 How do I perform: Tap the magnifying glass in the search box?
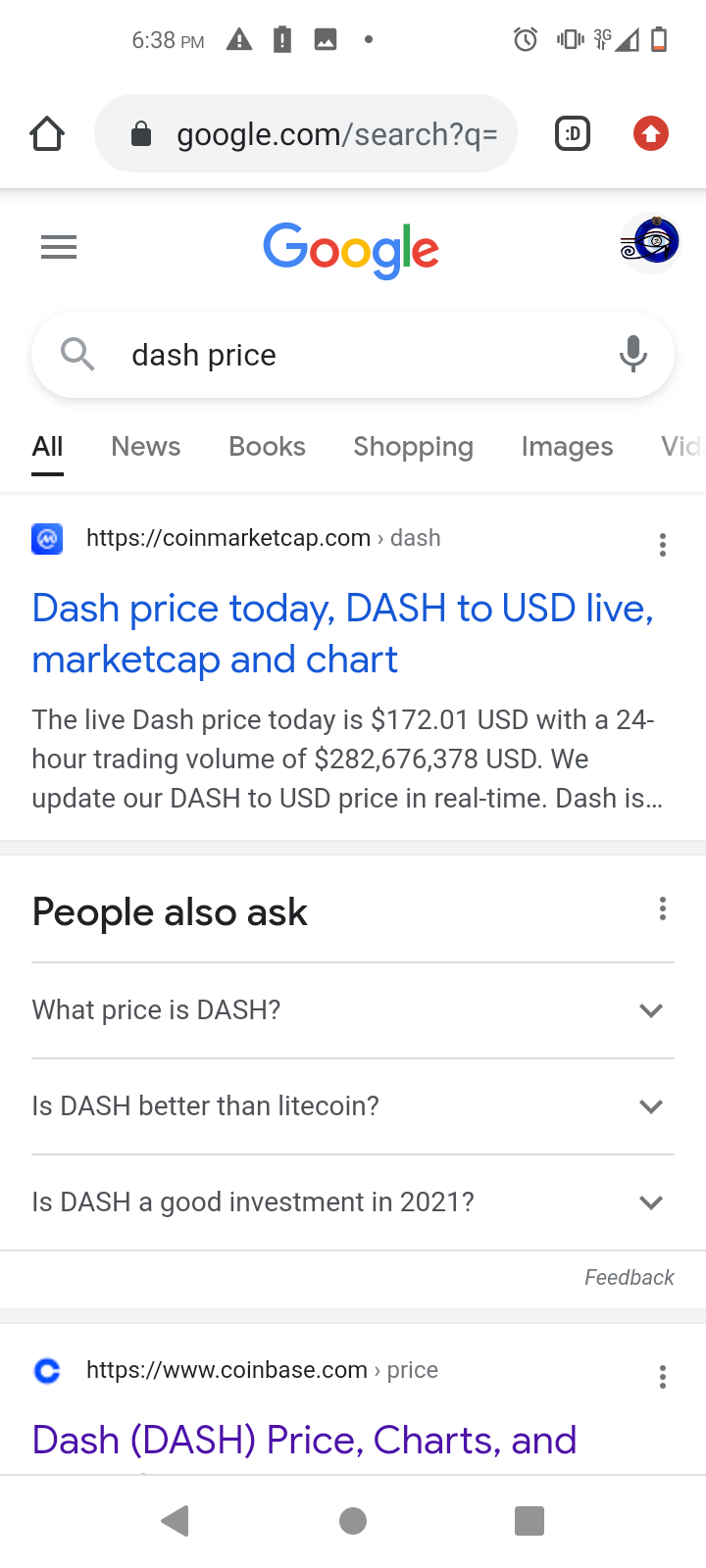coord(77,355)
